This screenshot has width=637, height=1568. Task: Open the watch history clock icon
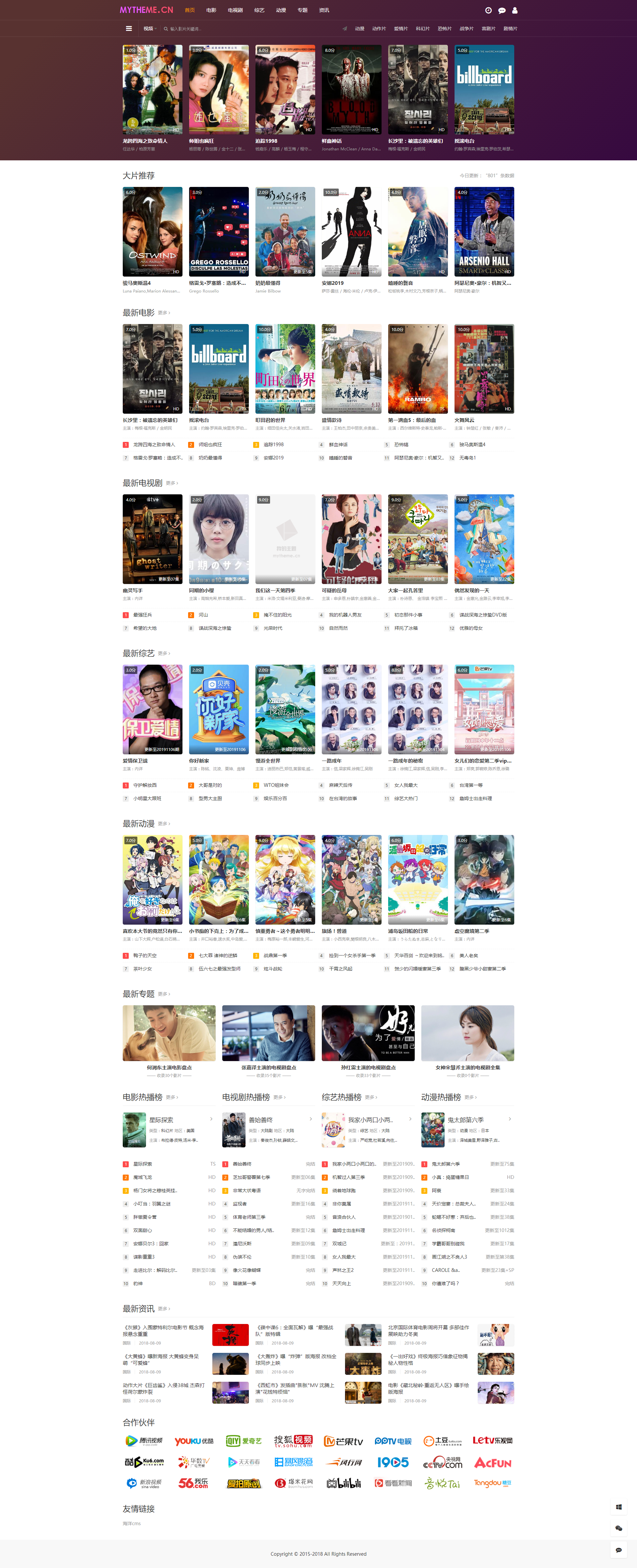488,10
